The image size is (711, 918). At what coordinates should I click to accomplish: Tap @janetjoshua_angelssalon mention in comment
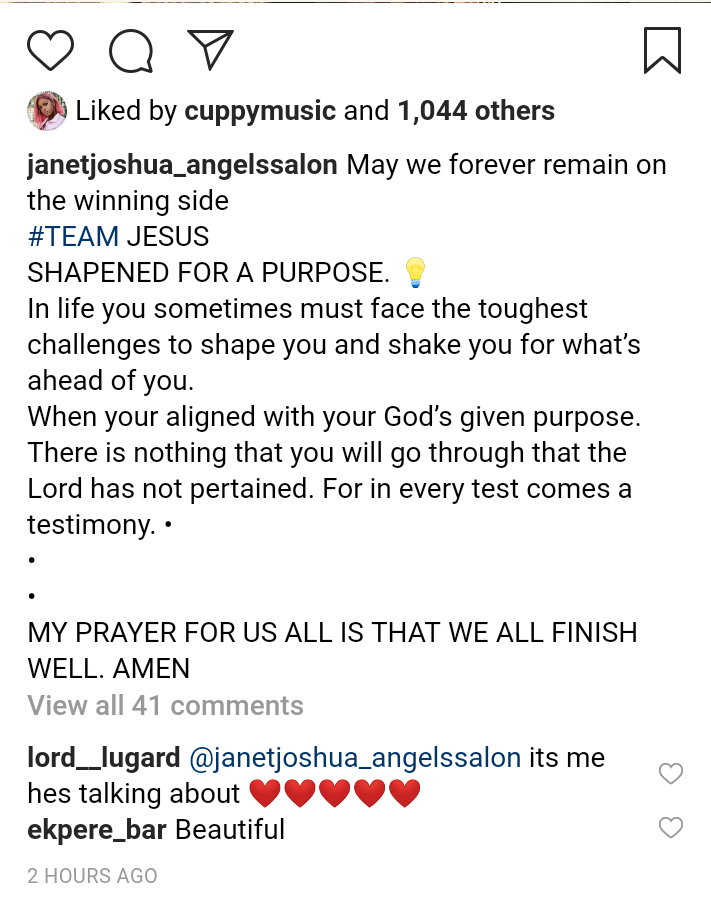pyautogui.click(x=354, y=758)
